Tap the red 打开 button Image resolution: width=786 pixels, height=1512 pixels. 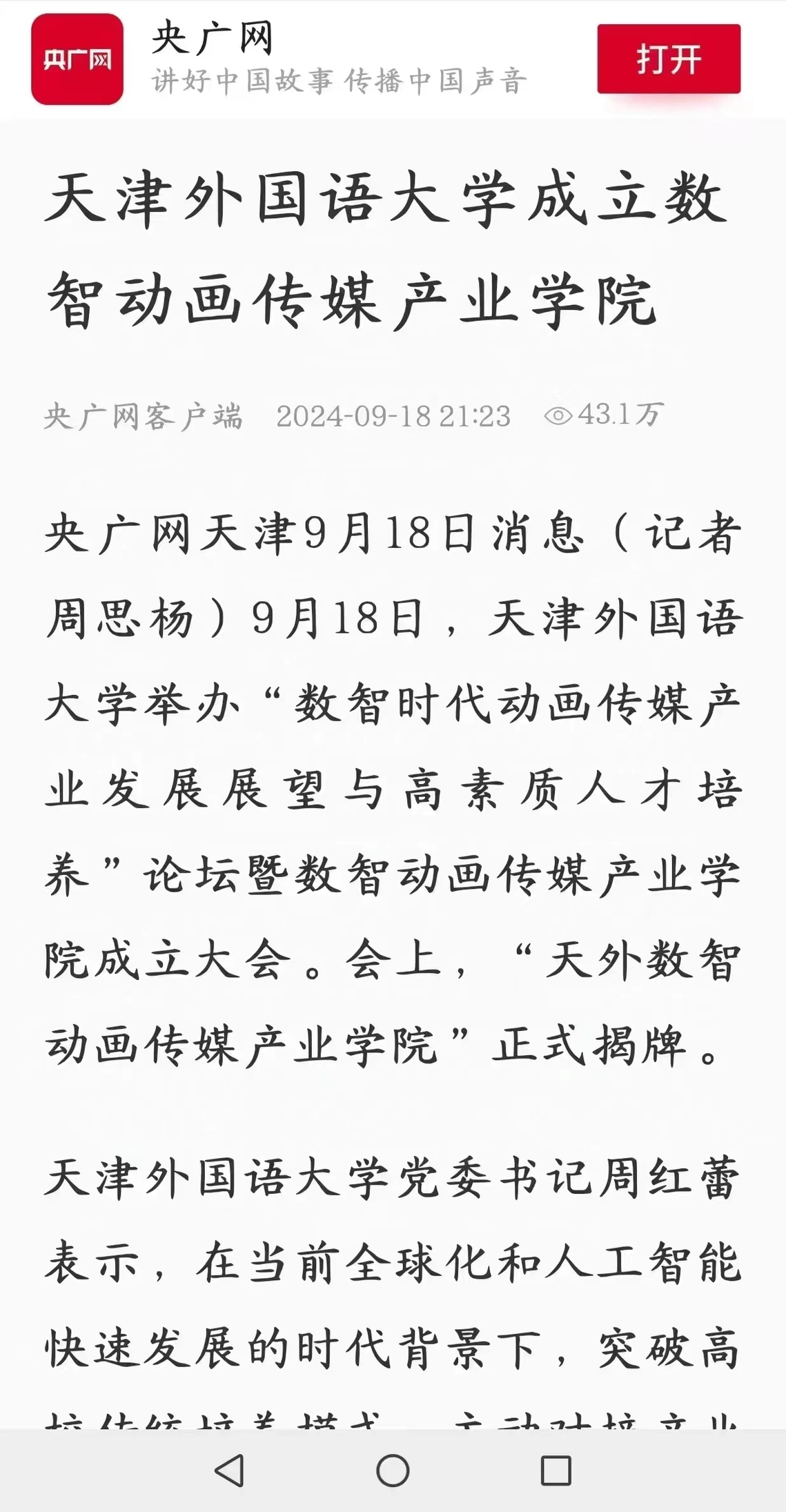(x=668, y=59)
